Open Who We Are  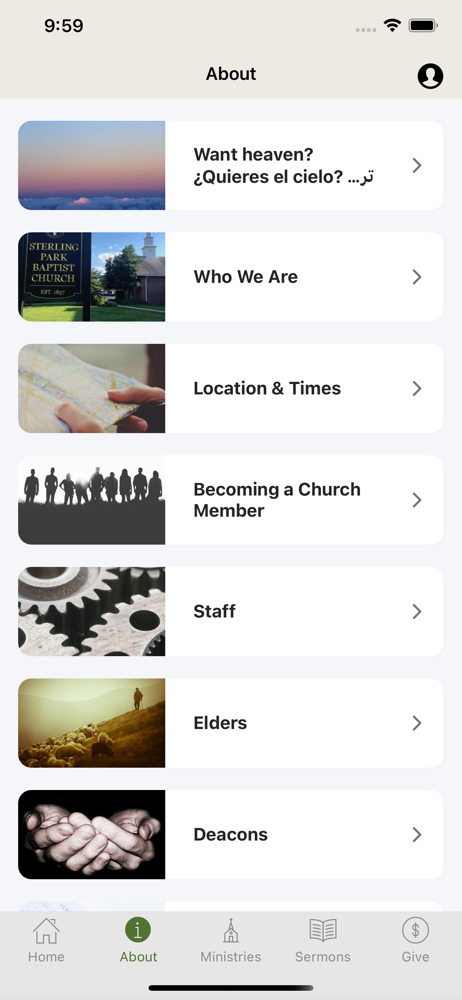coord(231,277)
